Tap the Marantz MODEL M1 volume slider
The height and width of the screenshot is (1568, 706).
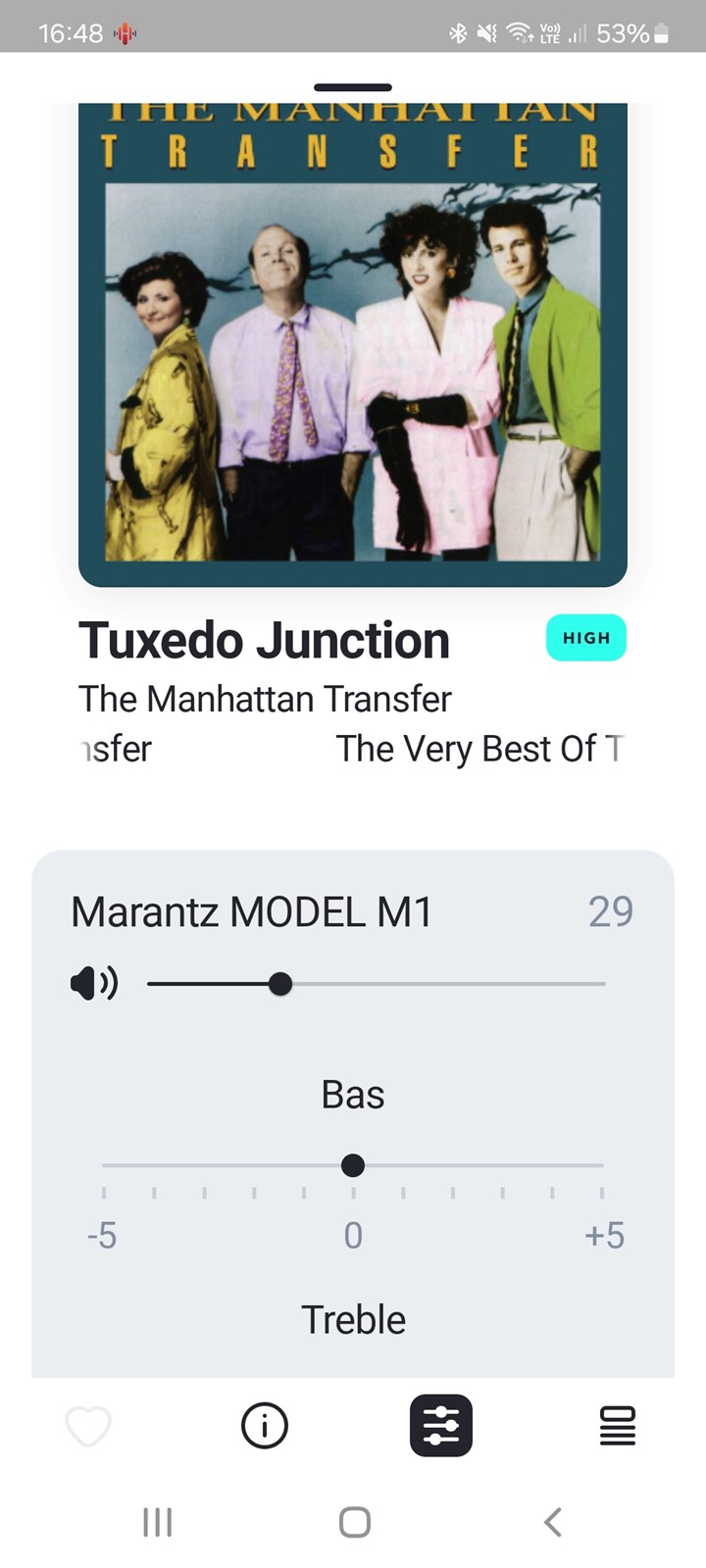(377, 983)
